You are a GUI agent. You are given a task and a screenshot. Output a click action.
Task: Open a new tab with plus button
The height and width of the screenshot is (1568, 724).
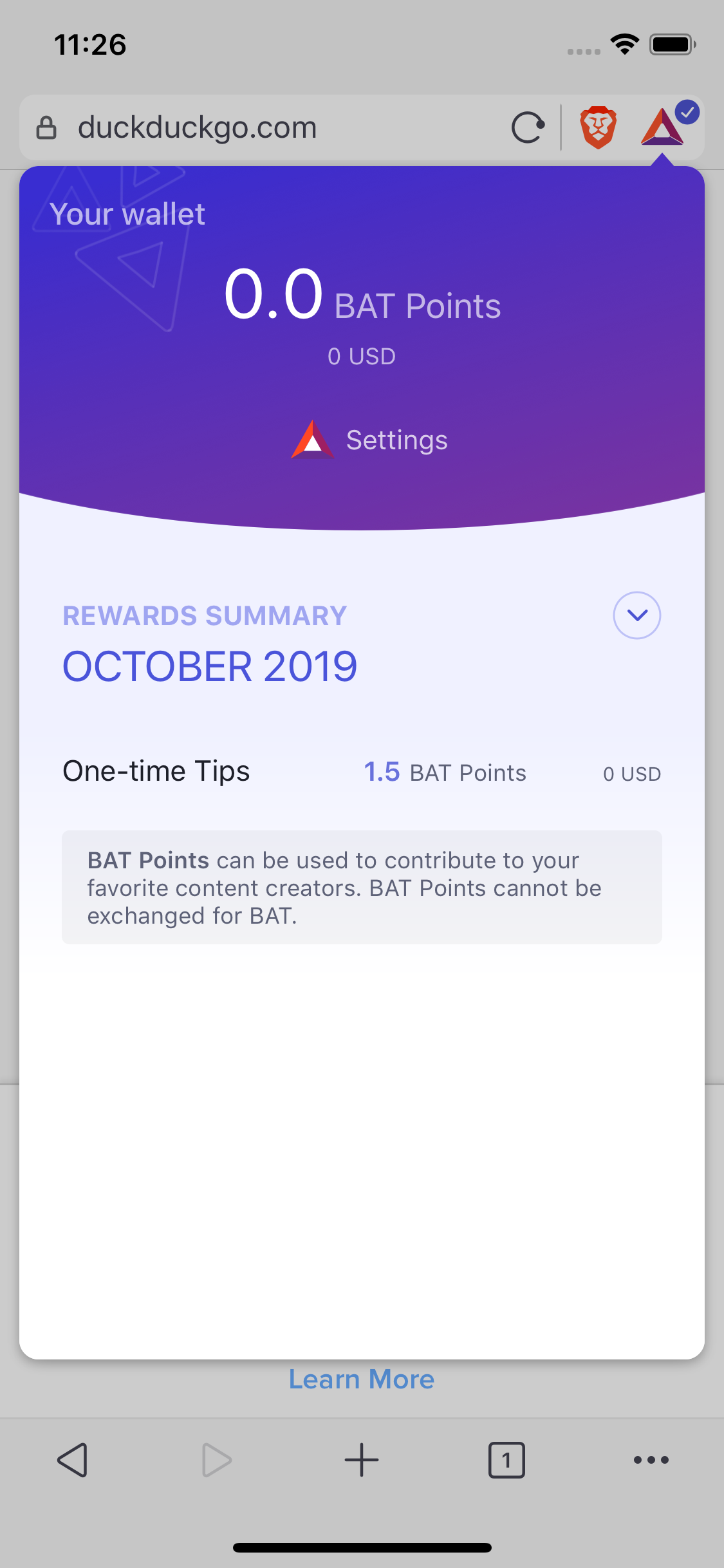(362, 1460)
